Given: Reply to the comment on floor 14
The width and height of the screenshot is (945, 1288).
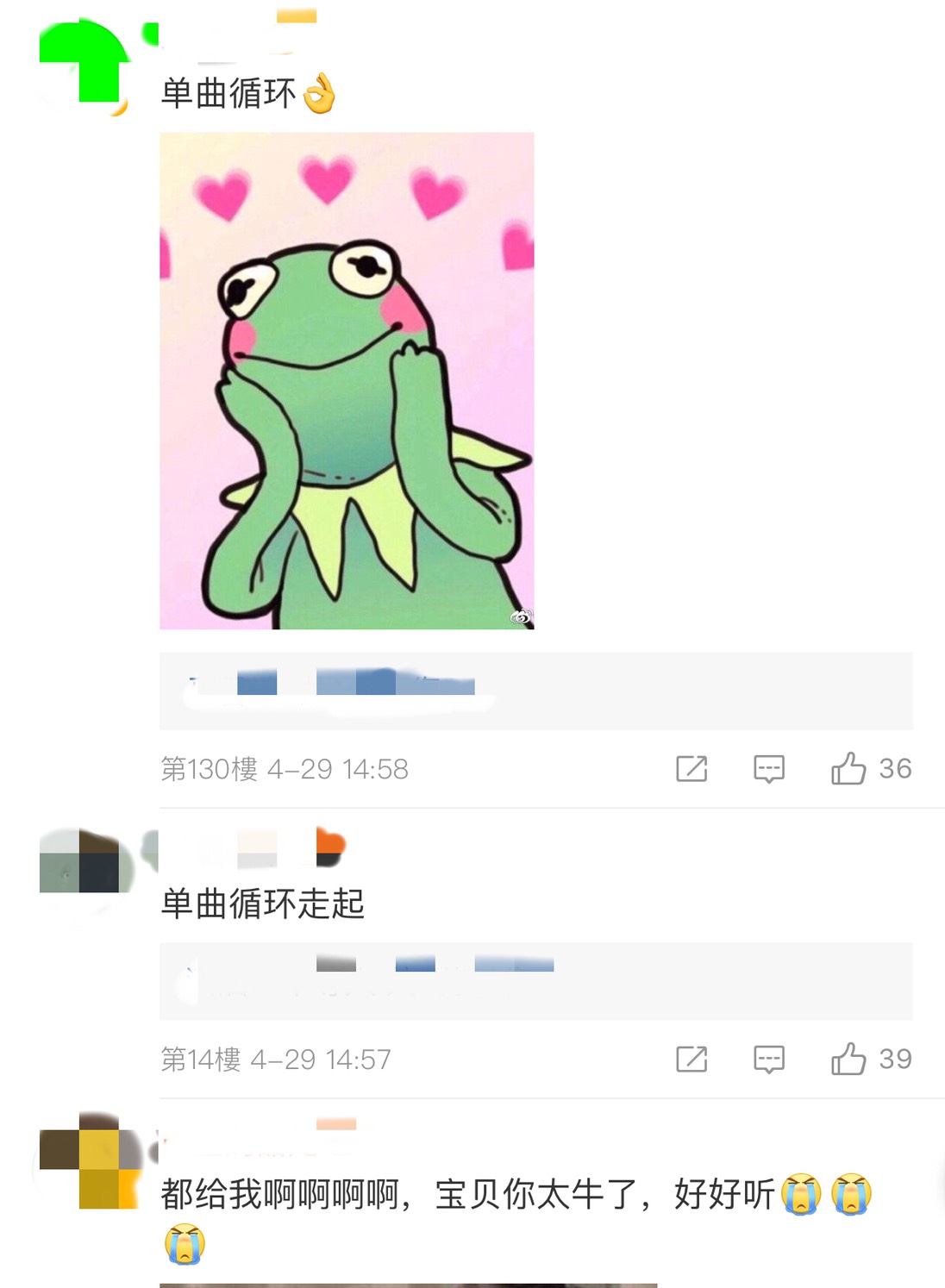Looking at the screenshot, I should tap(768, 1059).
